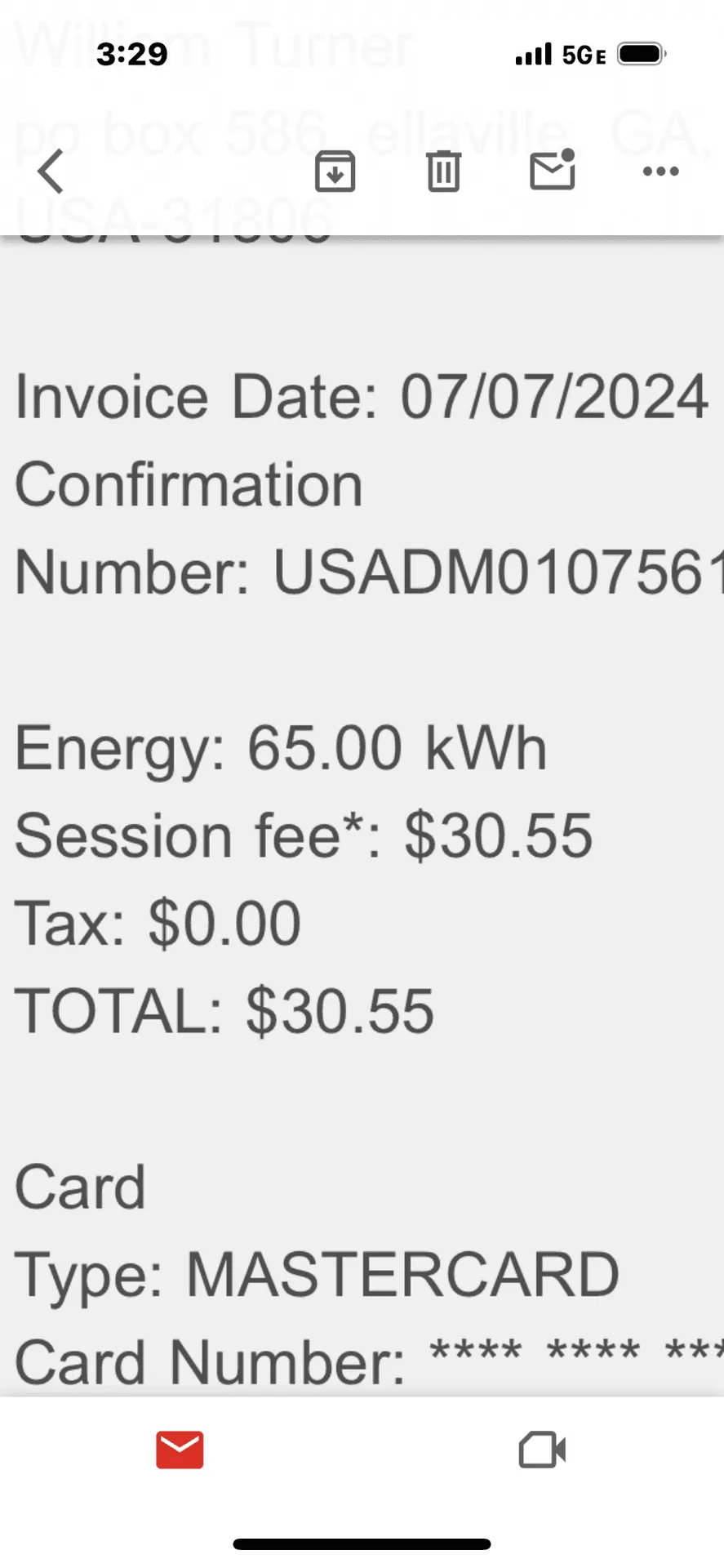Switch to the Mail tab
This screenshot has height=1568, width=724.
click(x=180, y=1450)
